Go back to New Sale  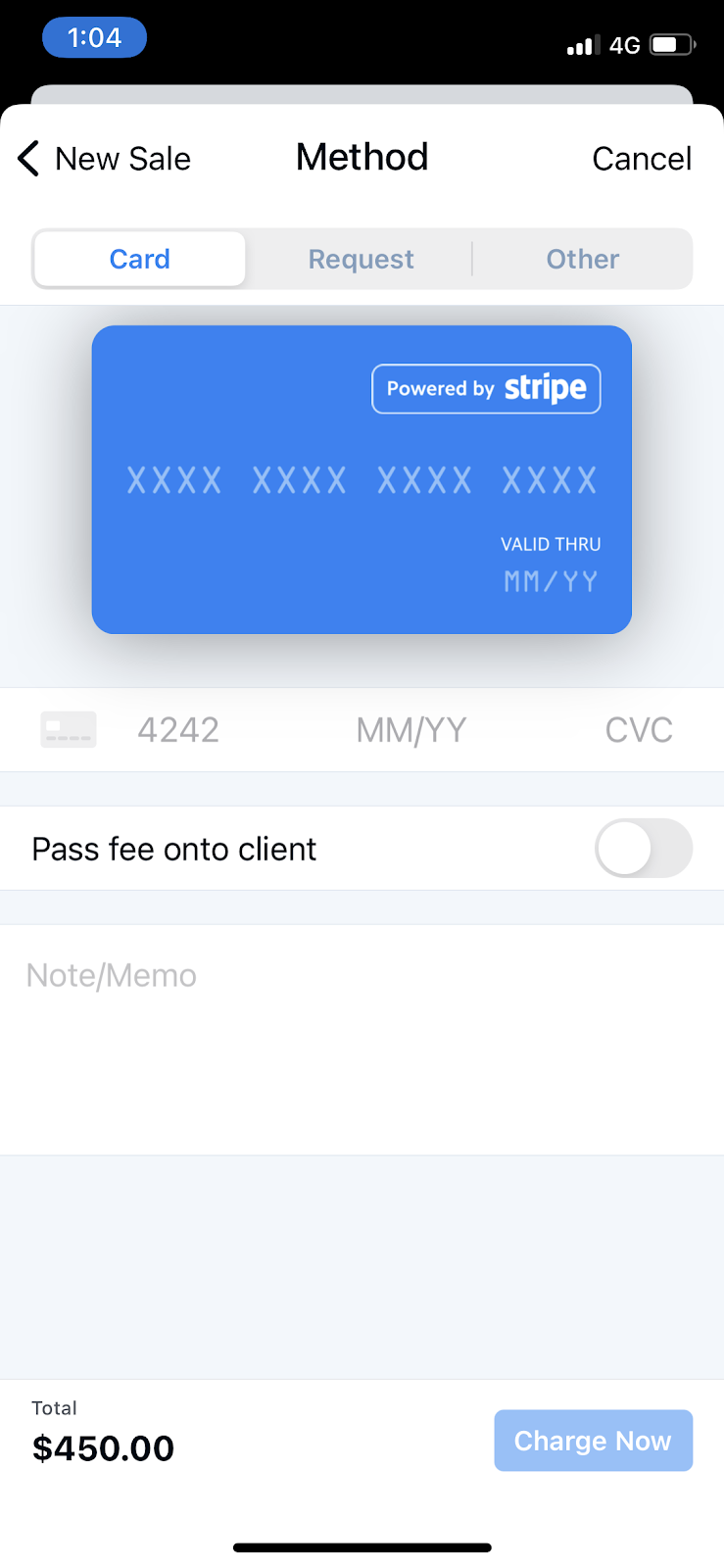[104, 159]
